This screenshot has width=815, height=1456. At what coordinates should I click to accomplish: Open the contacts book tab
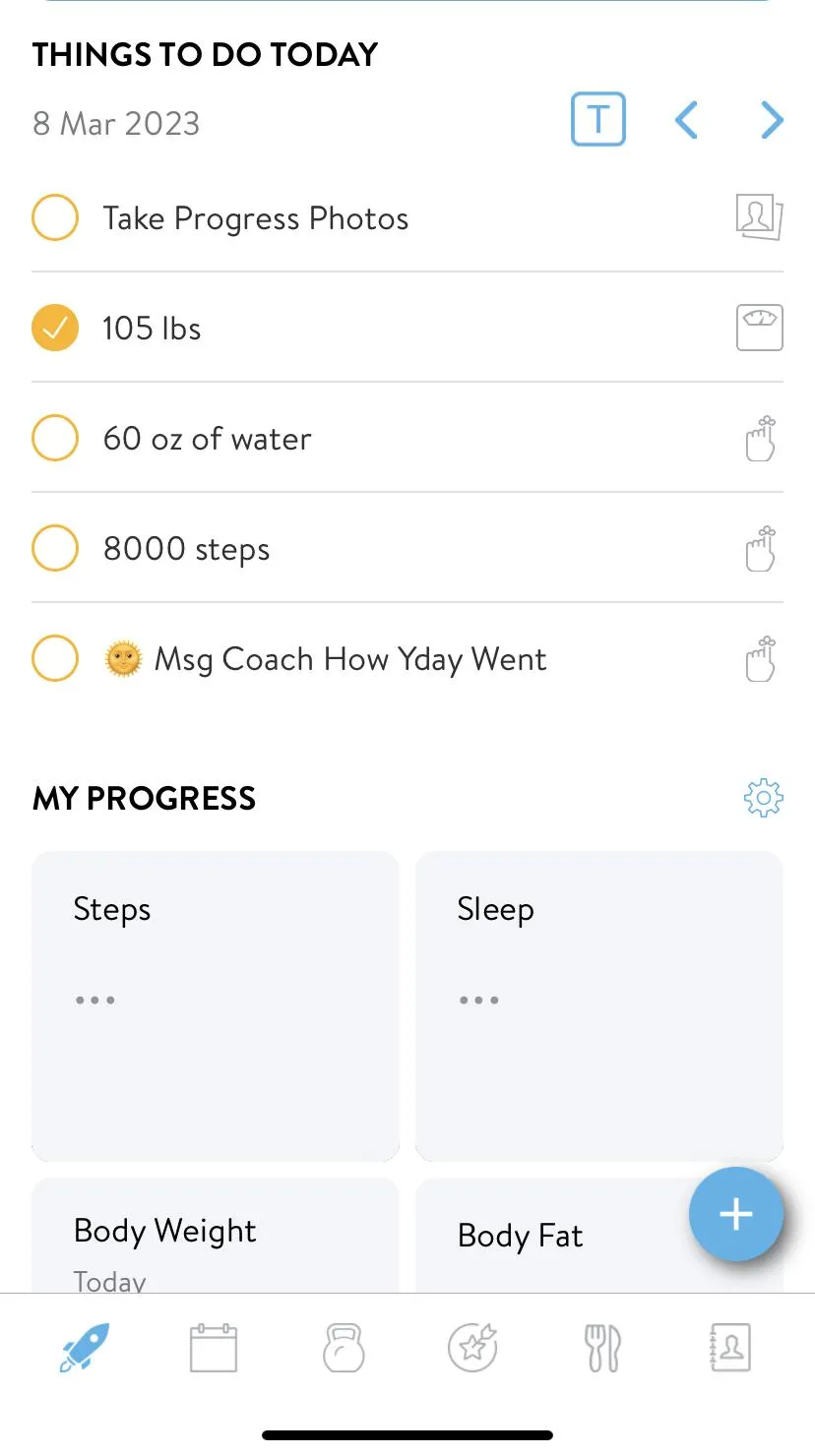[730, 1348]
